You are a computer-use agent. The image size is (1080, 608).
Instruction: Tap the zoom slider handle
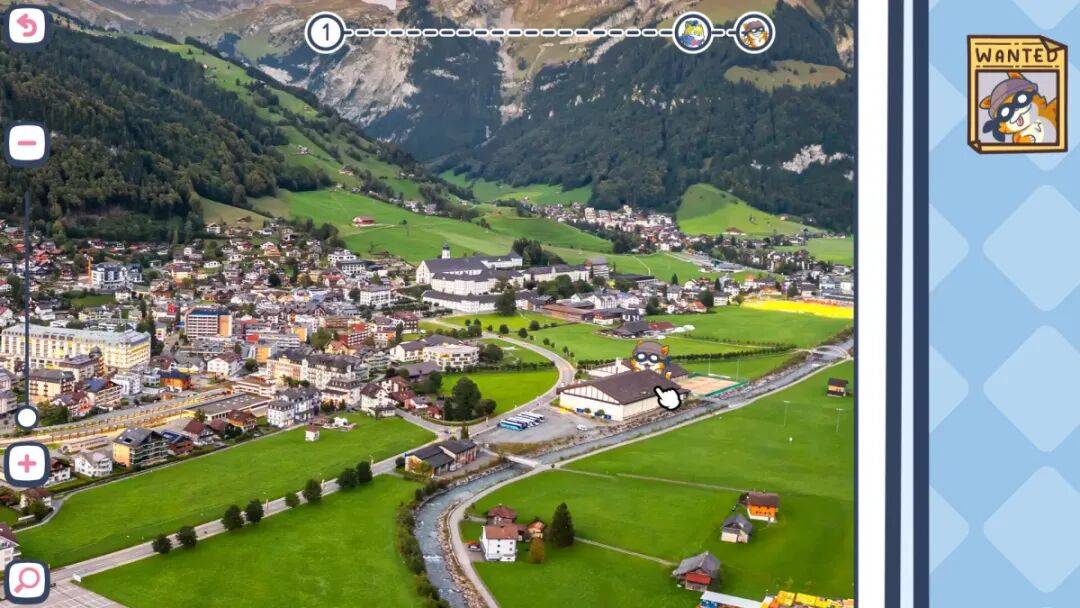coord(27,417)
